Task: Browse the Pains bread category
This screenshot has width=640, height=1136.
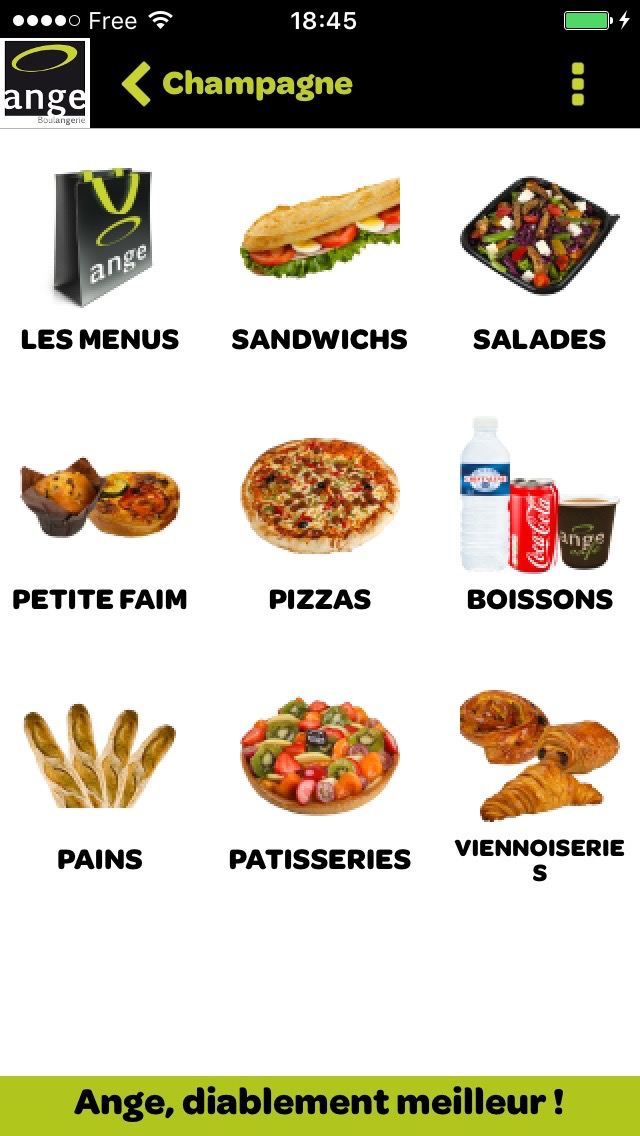Action: click(x=100, y=781)
